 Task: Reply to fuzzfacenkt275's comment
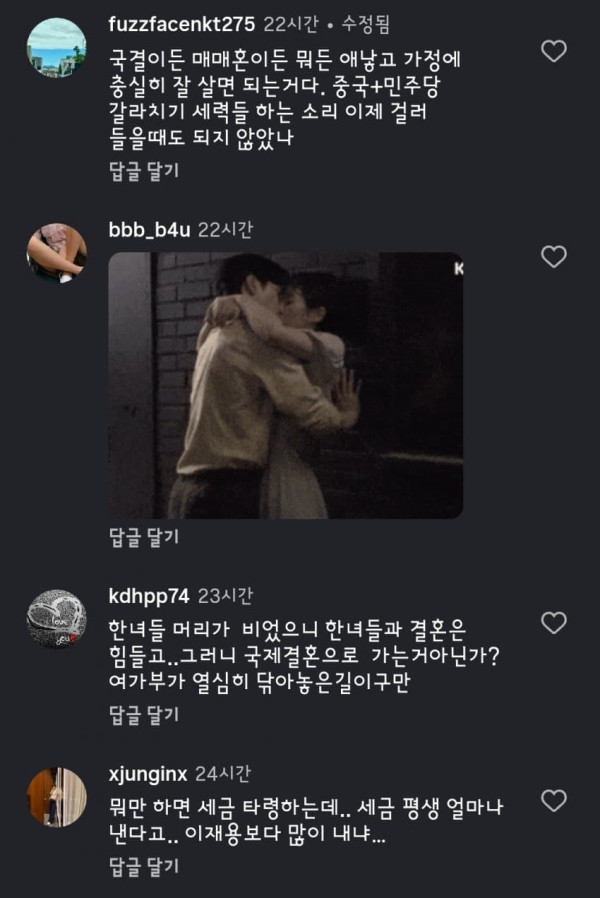[x=144, y=171]
